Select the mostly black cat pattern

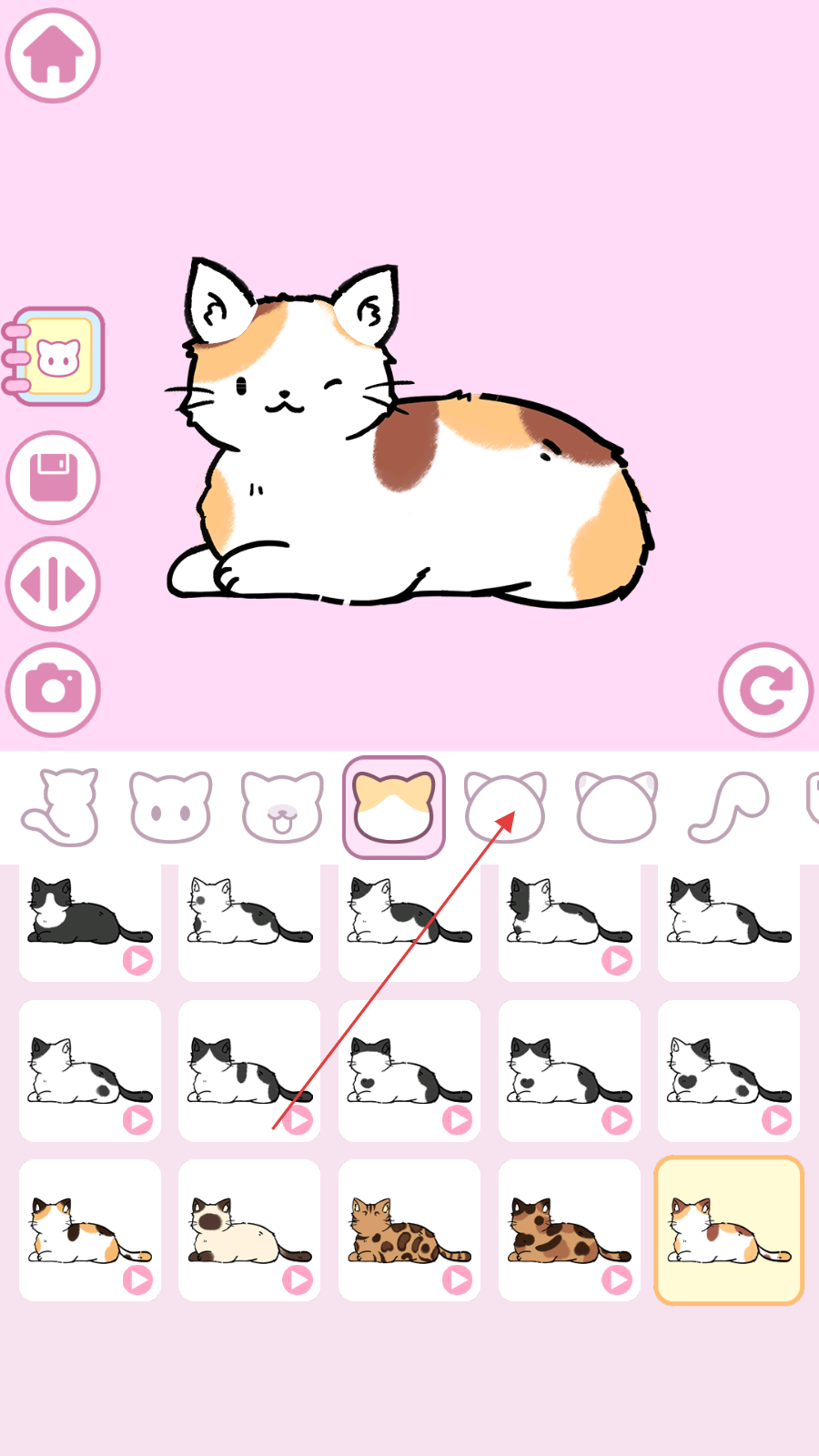pyautogui.click(x=89, y=921)
